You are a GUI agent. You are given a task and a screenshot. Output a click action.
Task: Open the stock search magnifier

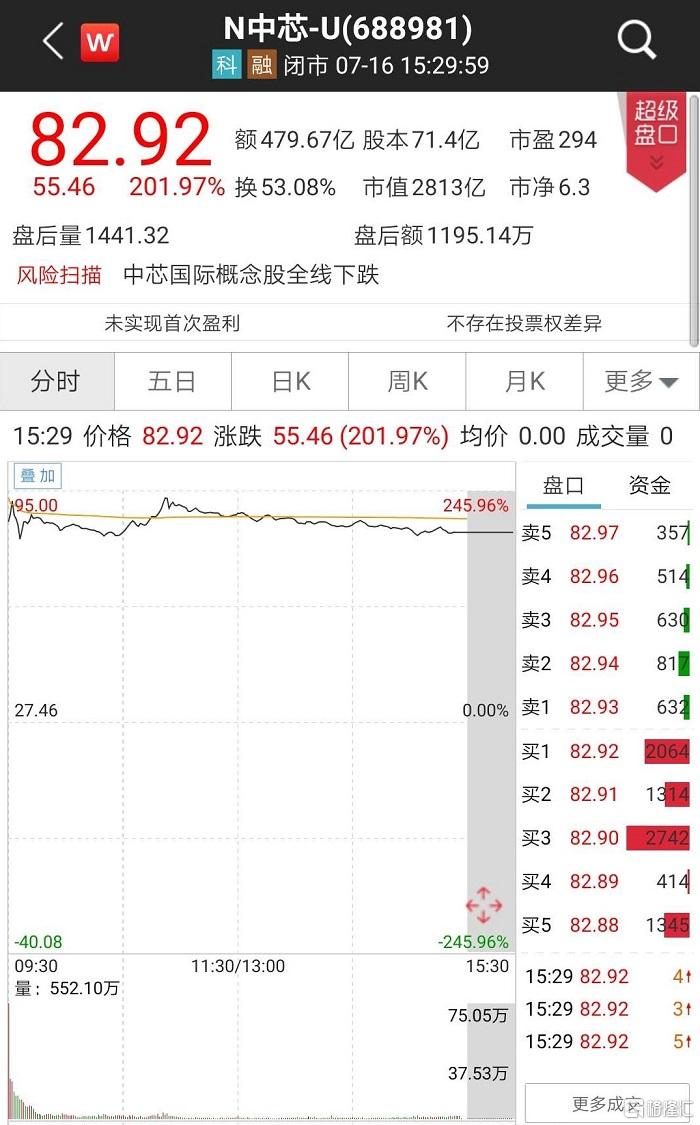[x=636, y=40]
